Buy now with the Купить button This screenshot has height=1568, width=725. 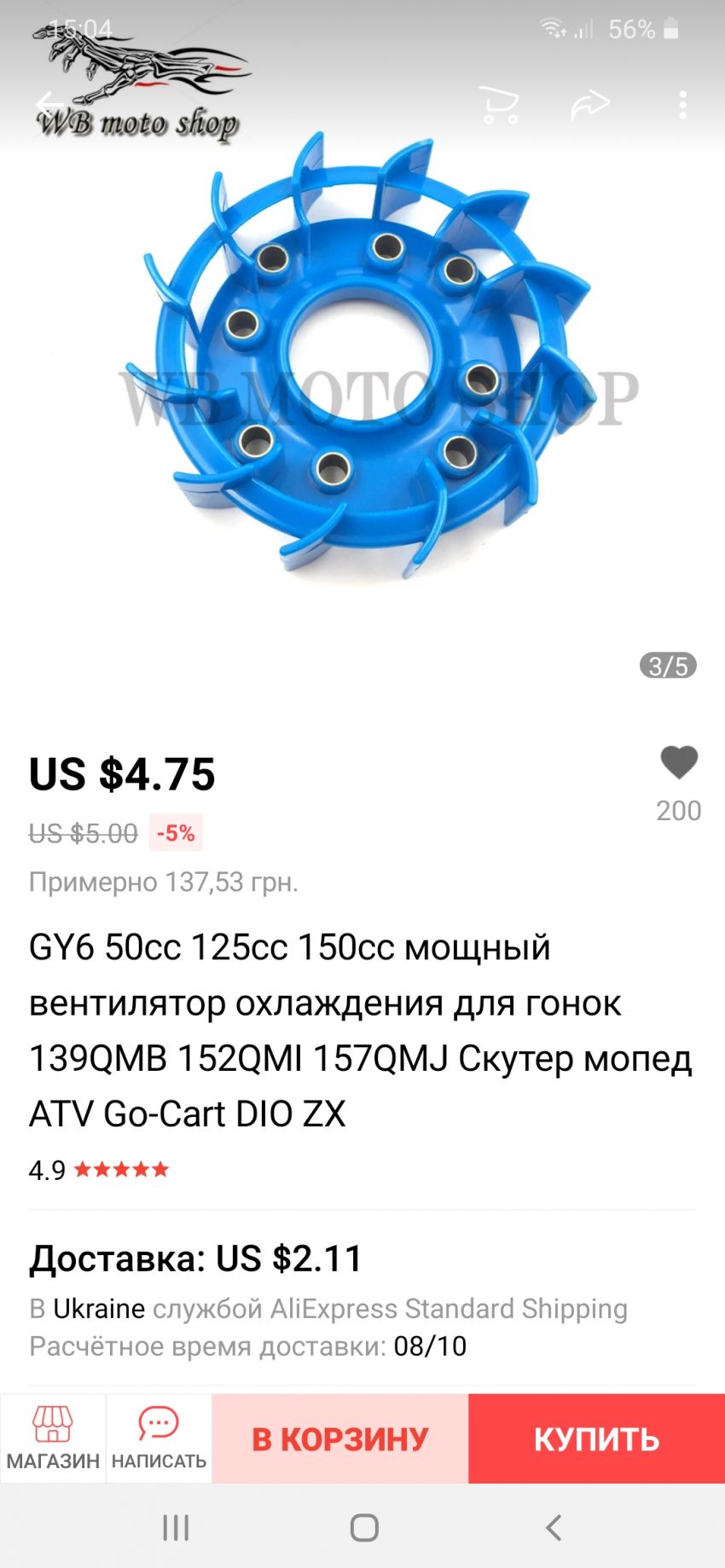click(596, 1438)
